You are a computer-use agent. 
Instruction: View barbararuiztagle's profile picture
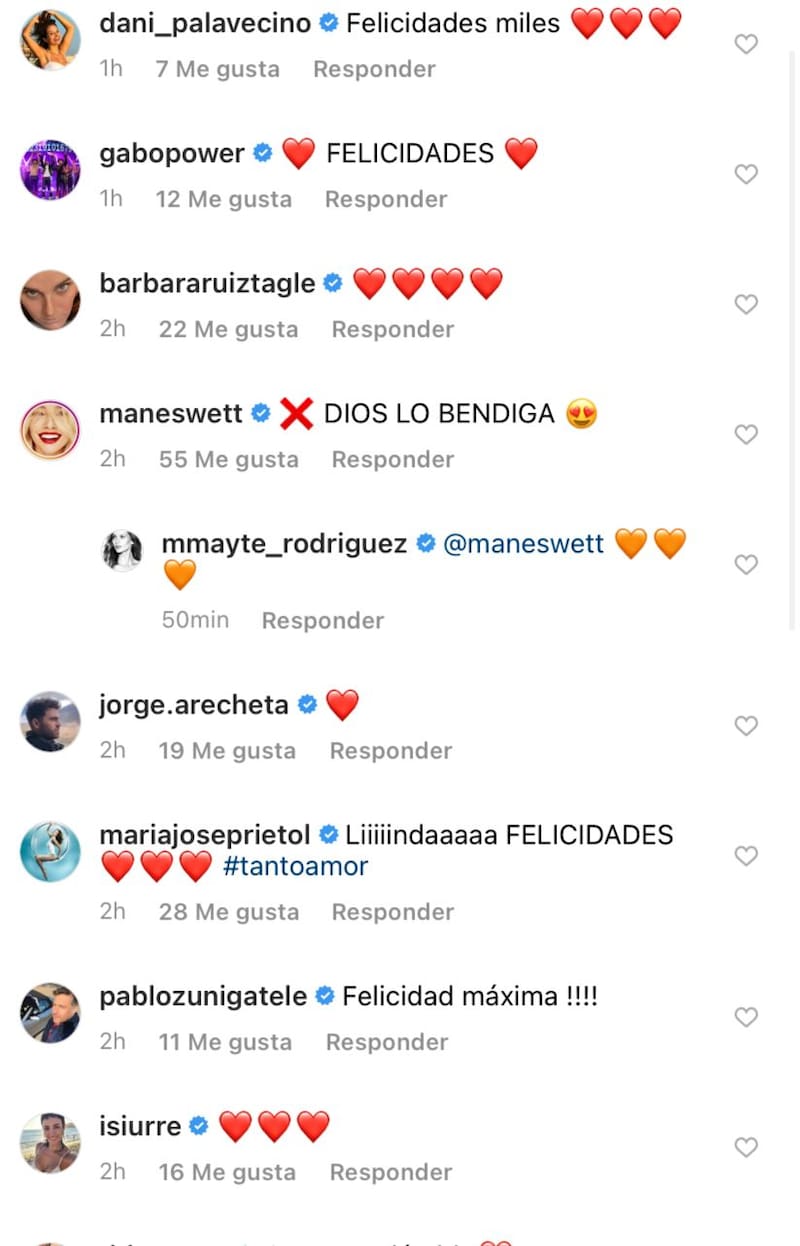[x=50, y=300]
